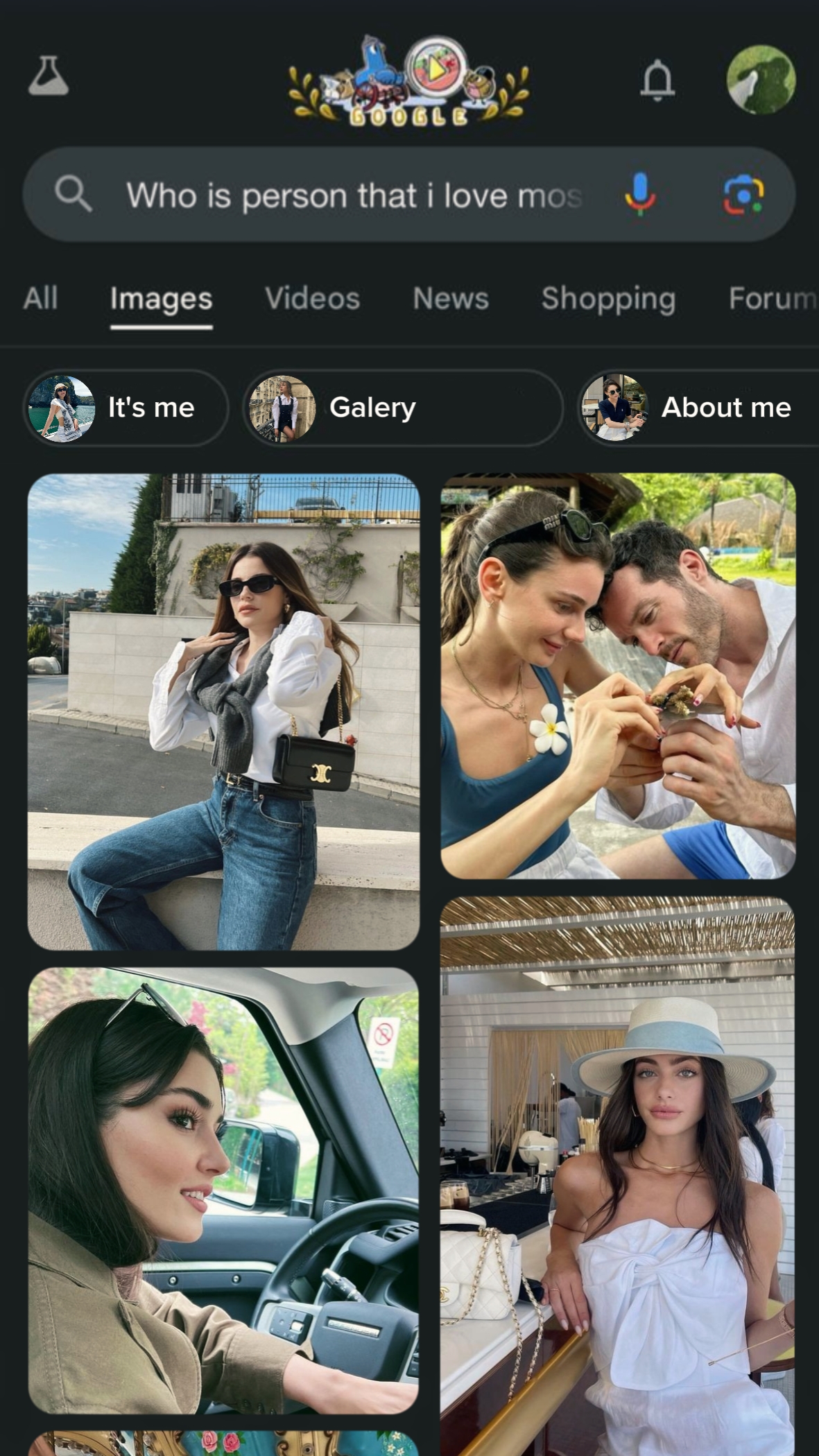The height and width of the screenshot is (1456, 819).
Task: Open the image of woman driving a car
Action: coord(223,1189)
